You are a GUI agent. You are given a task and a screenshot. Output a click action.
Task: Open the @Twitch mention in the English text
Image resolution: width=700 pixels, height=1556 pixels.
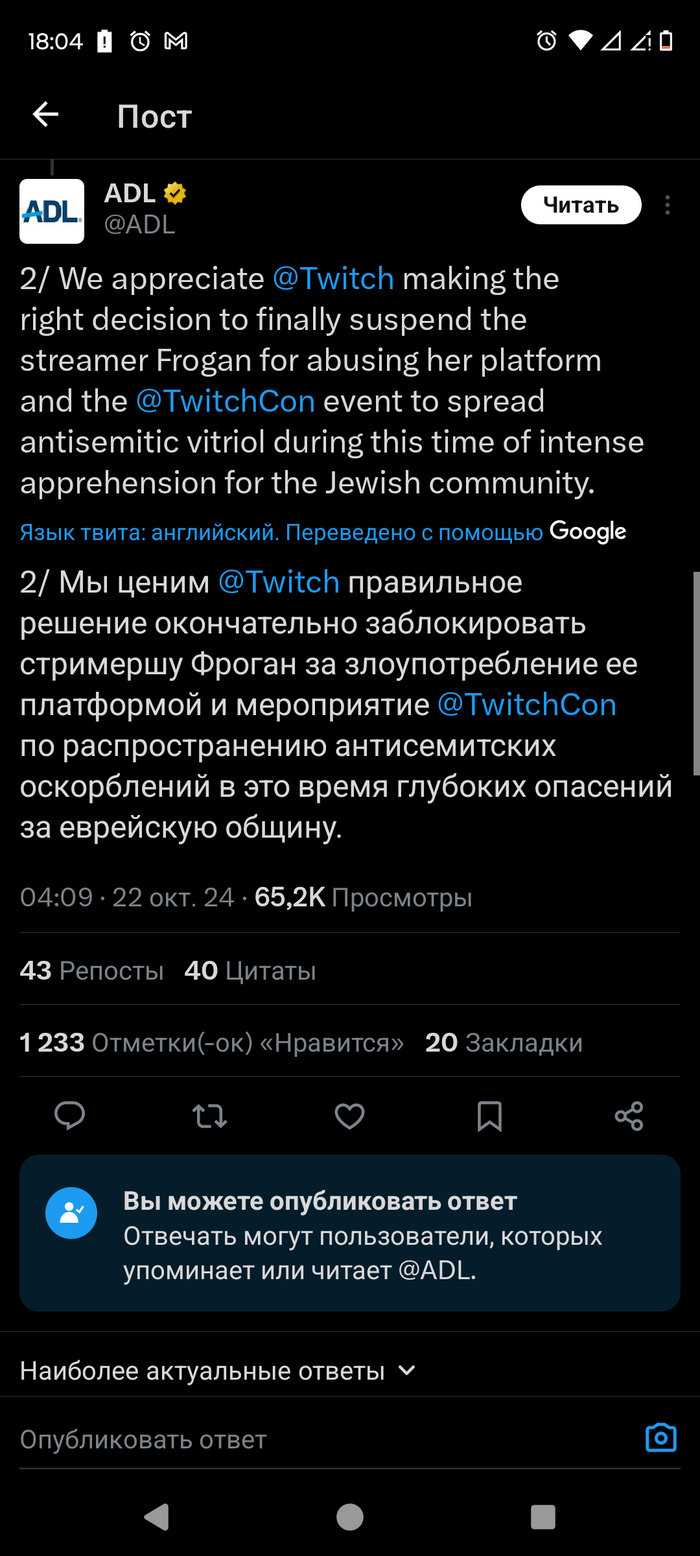(333, 278)
